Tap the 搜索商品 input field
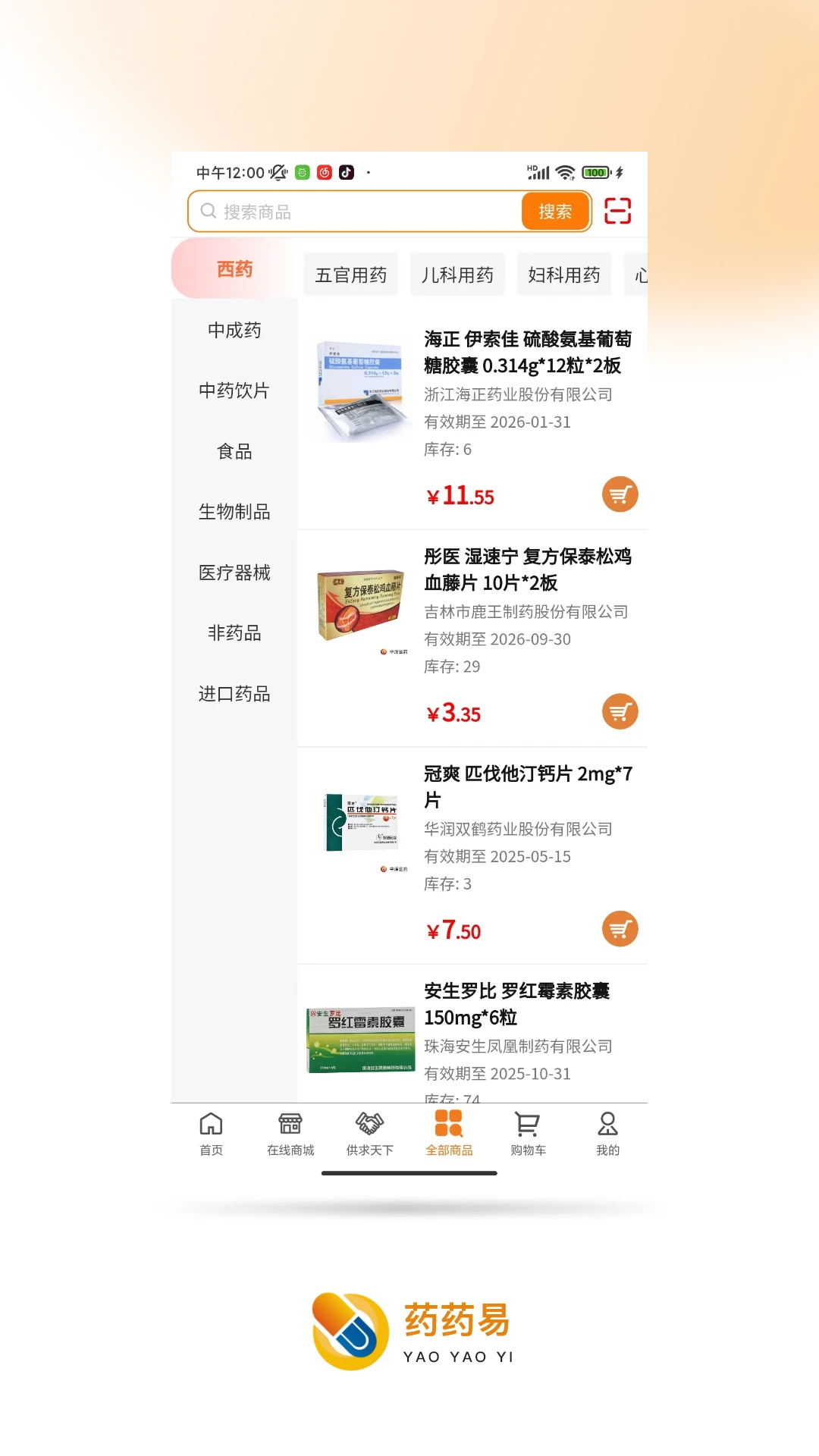Screen dimensions: 819x1456 (341, 211)
